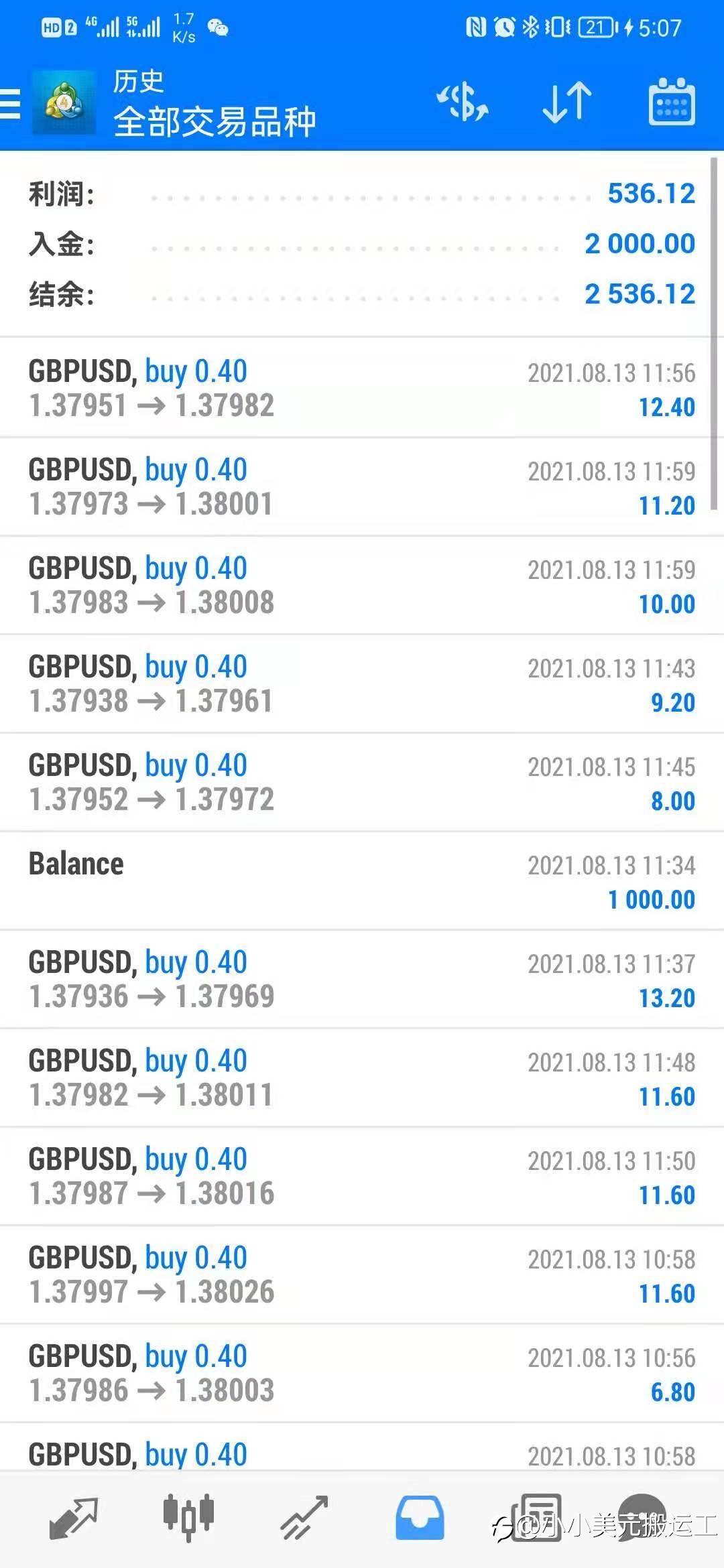
Task: Open the GBPUSD trade from 11:48
Action: [362, 1078]
